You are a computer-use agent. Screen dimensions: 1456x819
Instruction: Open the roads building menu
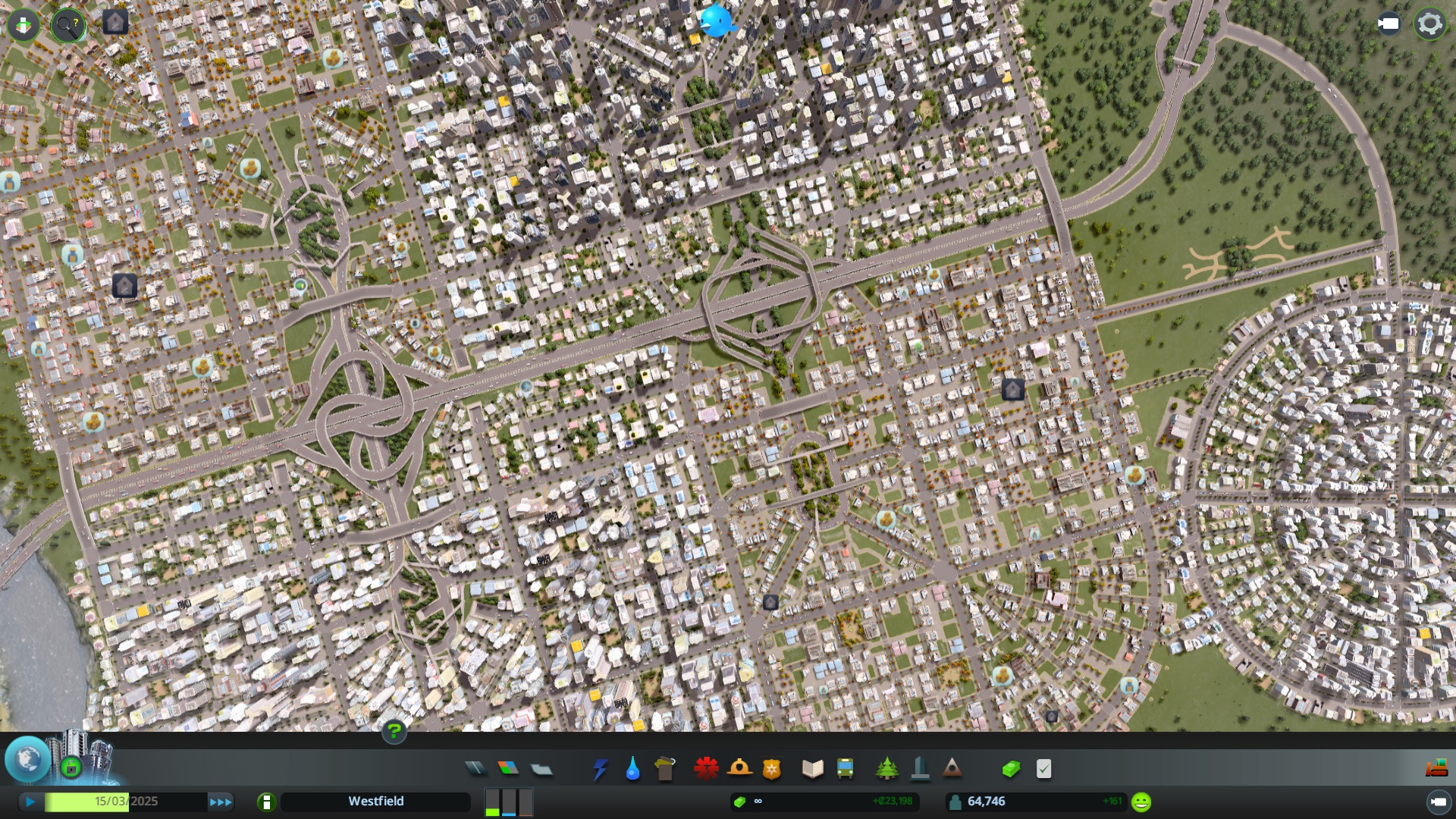(x=475, y=769)
